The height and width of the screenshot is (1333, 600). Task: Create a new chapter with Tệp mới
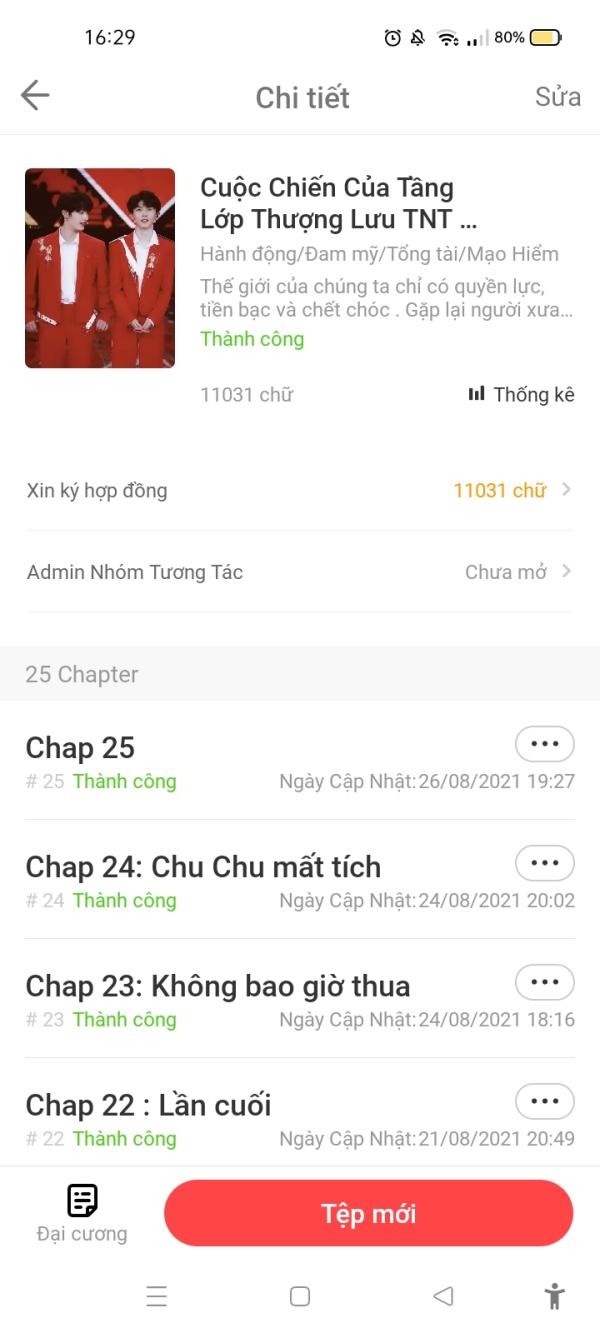click(x=368, y=1213)
